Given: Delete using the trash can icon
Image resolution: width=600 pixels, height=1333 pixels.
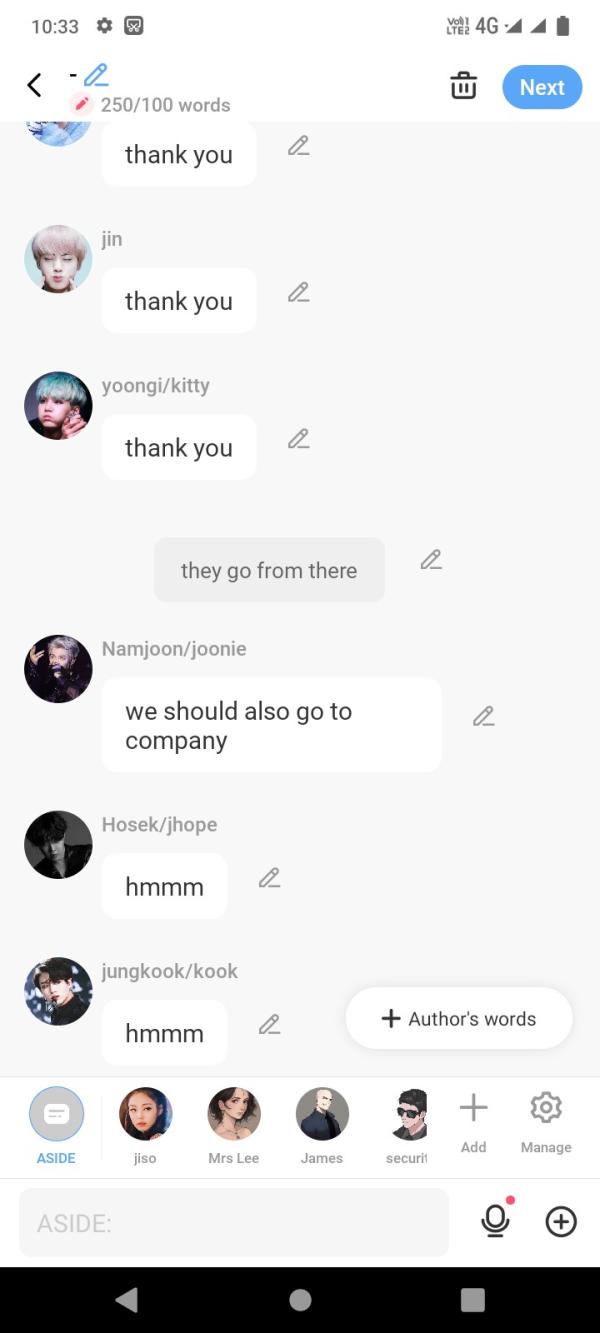Looking at the screenshot, I should pos(463,87).
